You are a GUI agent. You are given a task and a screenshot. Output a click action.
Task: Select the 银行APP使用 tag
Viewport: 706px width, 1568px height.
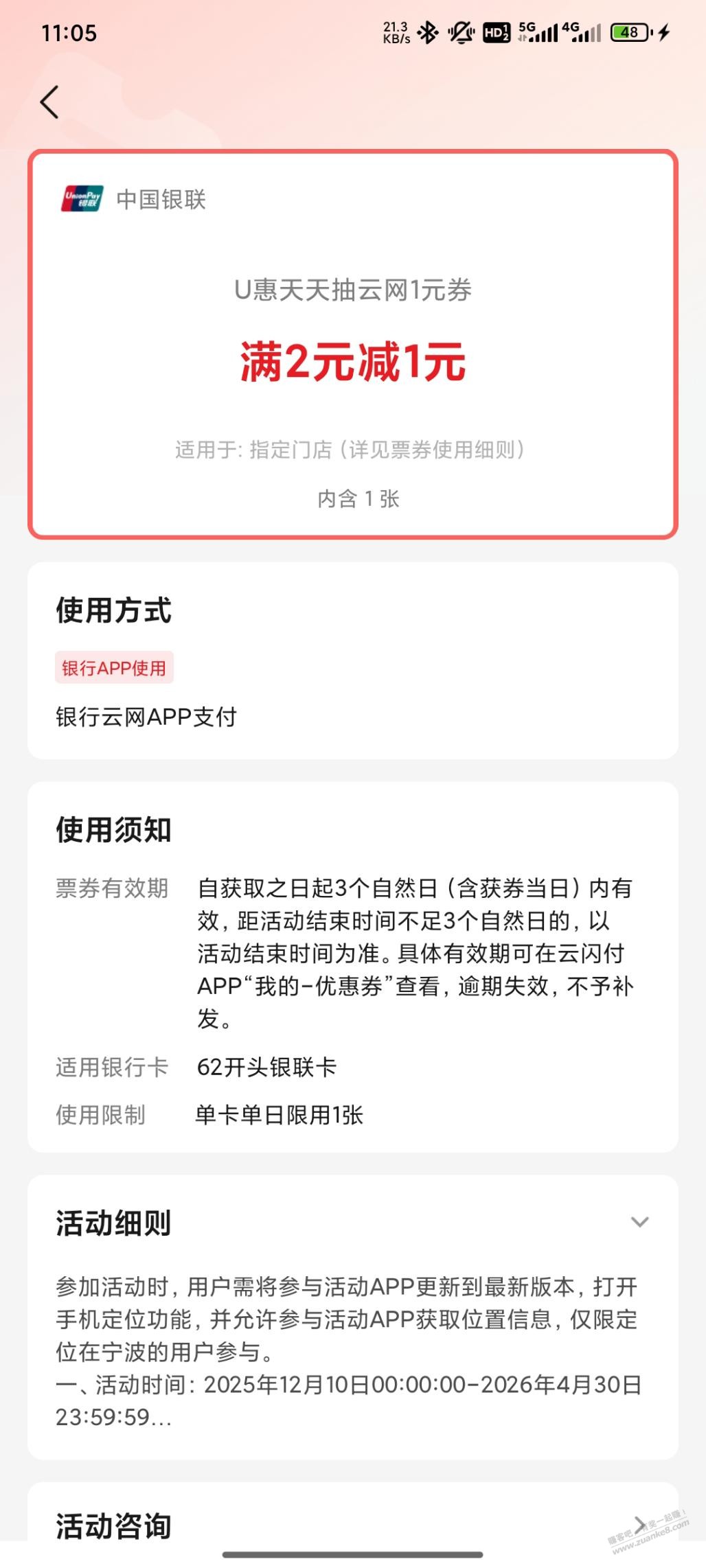[115, 667]
